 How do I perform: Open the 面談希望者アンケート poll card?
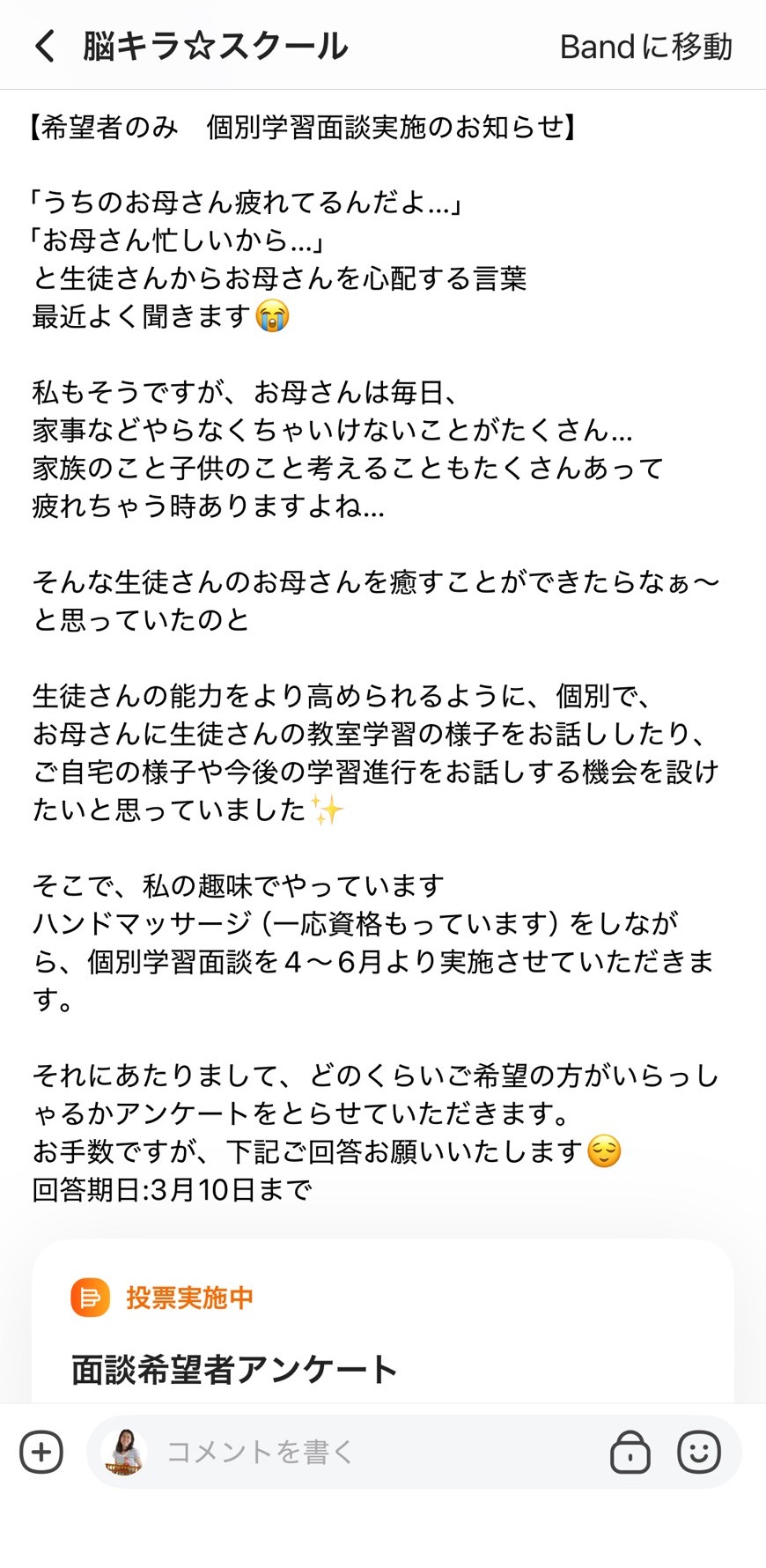383,1321
